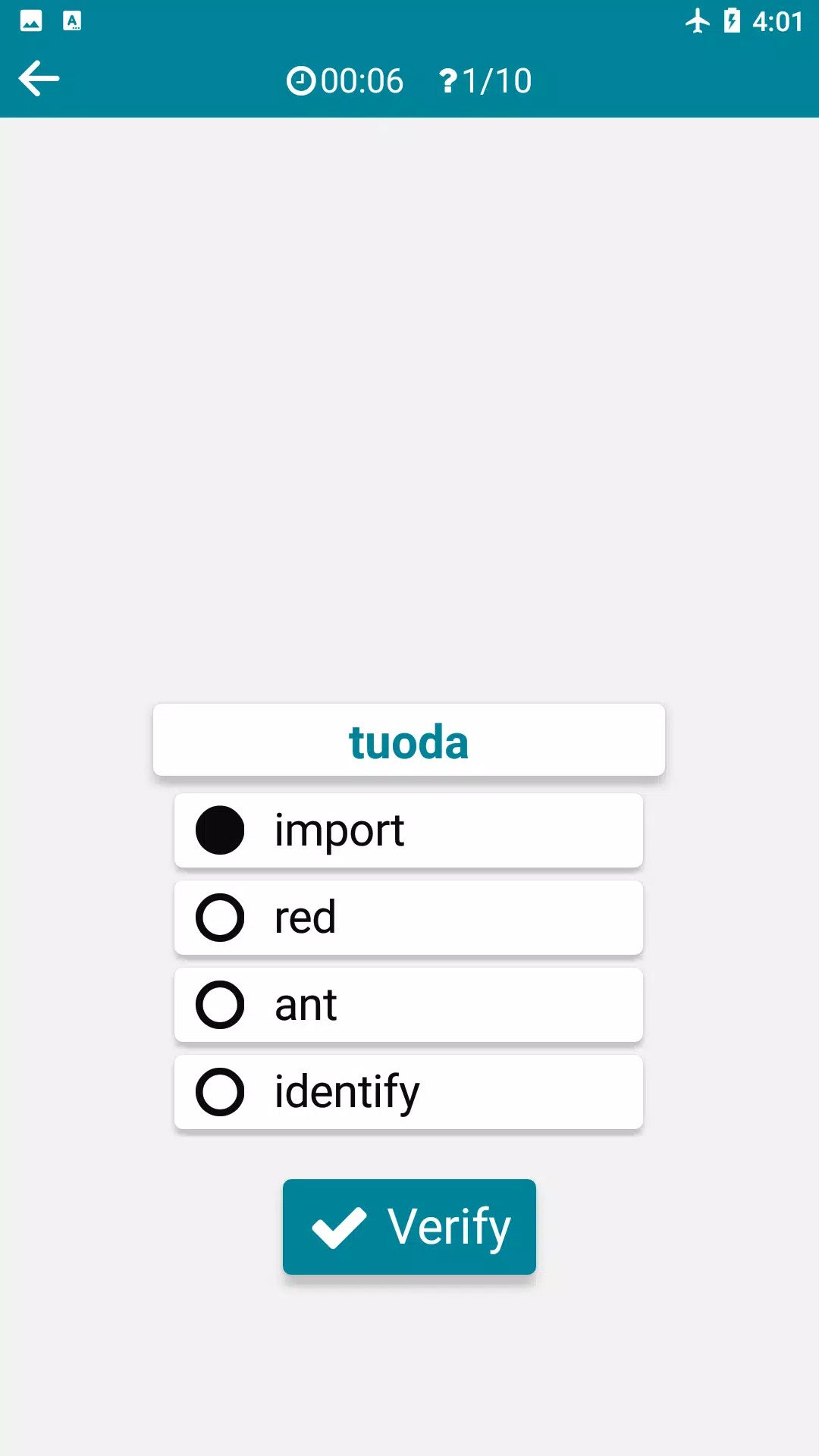Select 'identify' as the translation
Screen dimensions: 819x1456
[x=408, y=1092]
